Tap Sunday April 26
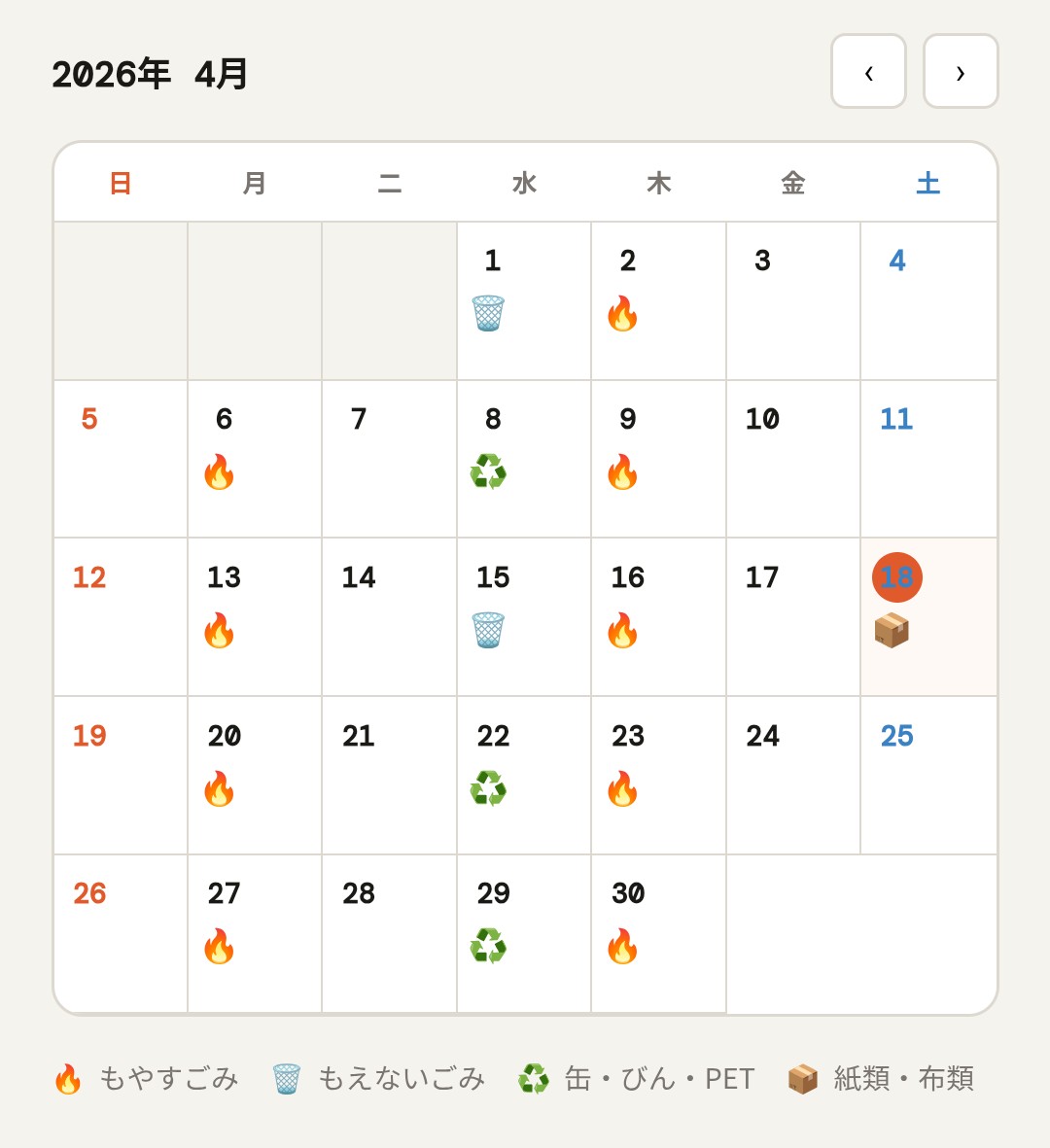1050x1148 pixels. tap(120, 933)
